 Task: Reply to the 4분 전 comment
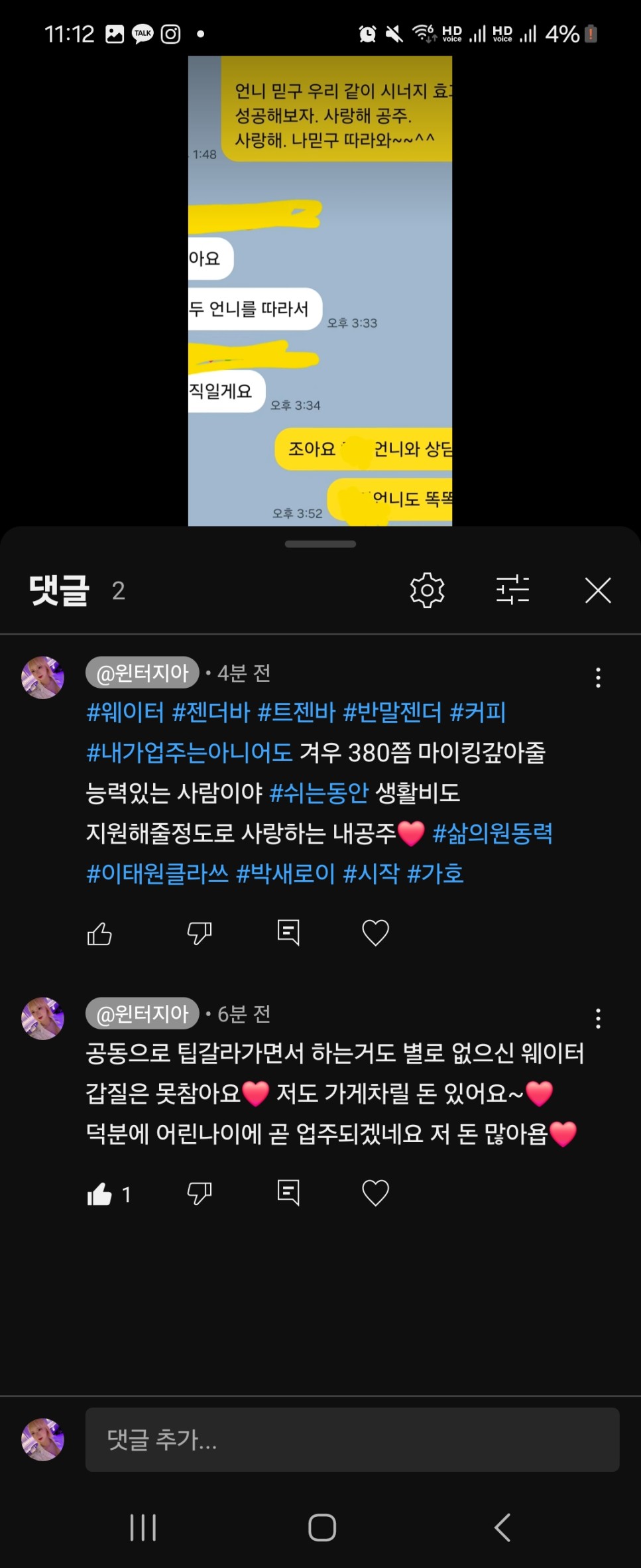(x=288, y=933)
